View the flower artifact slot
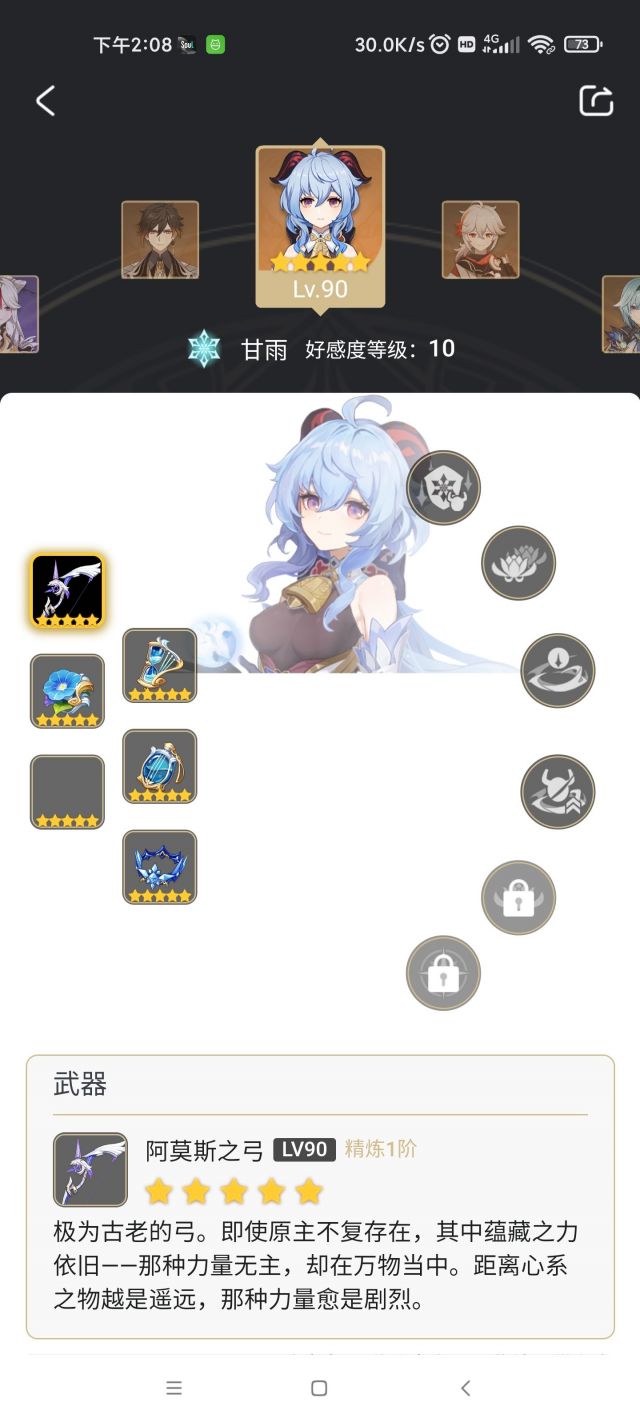Viewport: 640px width, 1422px height. coord(67,691)
